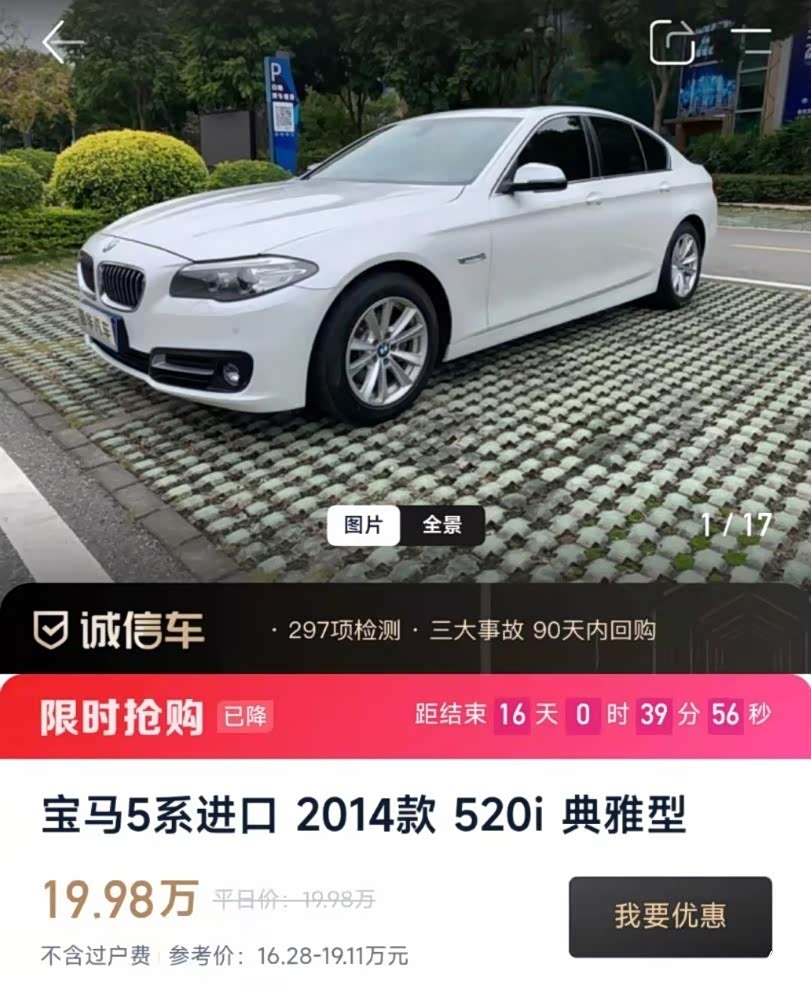The height and width of the screenshot is (986, 811).
Task: Go back using the top arrow
Action: [61, 43]
